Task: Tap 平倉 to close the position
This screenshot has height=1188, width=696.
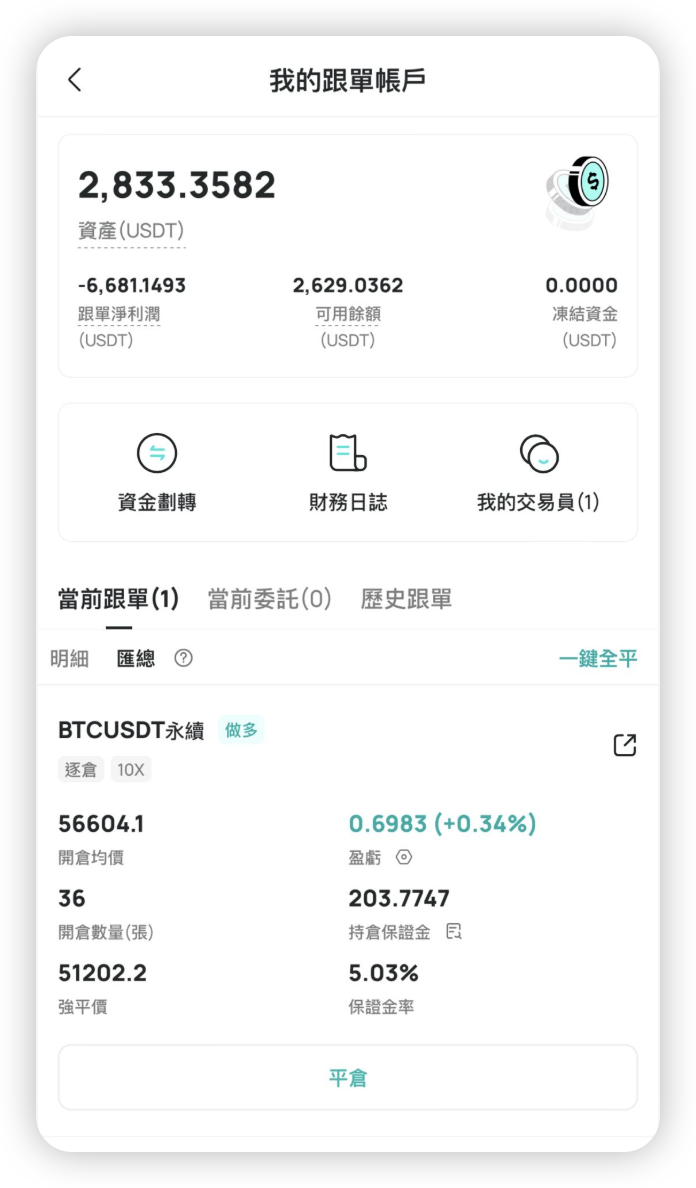Action: pos(348,1078)
